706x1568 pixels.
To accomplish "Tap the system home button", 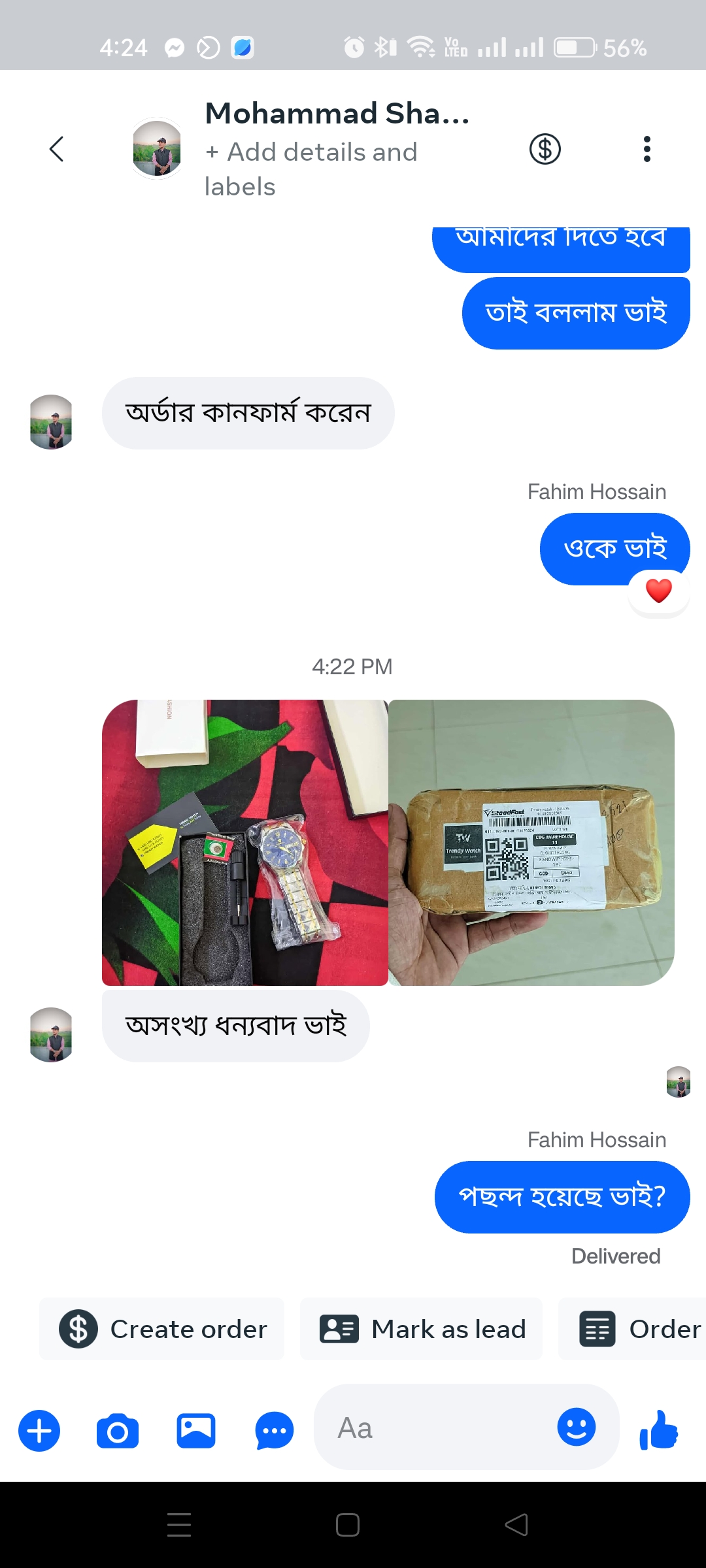I will tap(348, 1525).
